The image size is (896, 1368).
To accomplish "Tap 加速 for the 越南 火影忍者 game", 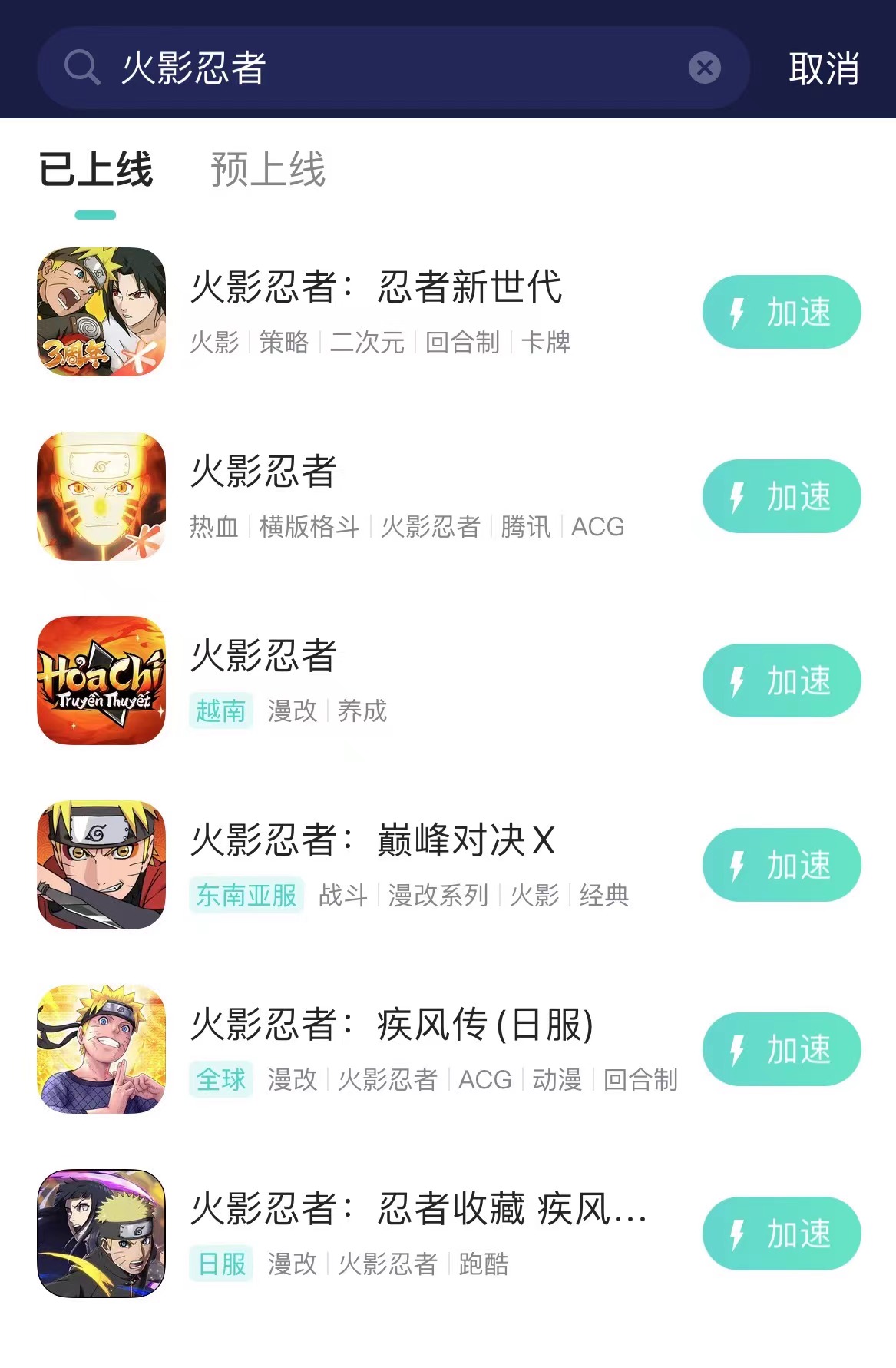I will coord(781,681).
